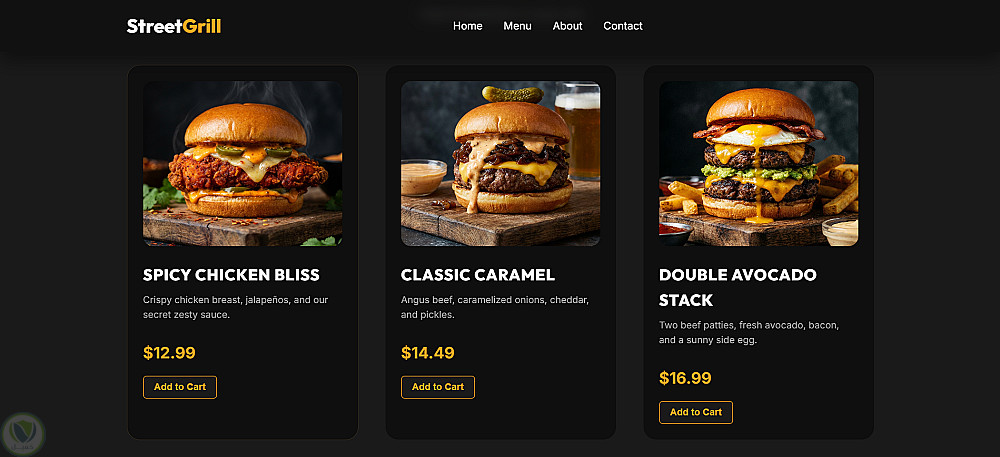Open the About page
Image resolution: width=1000 pixels, height=457 pixels.
[567, 26]
